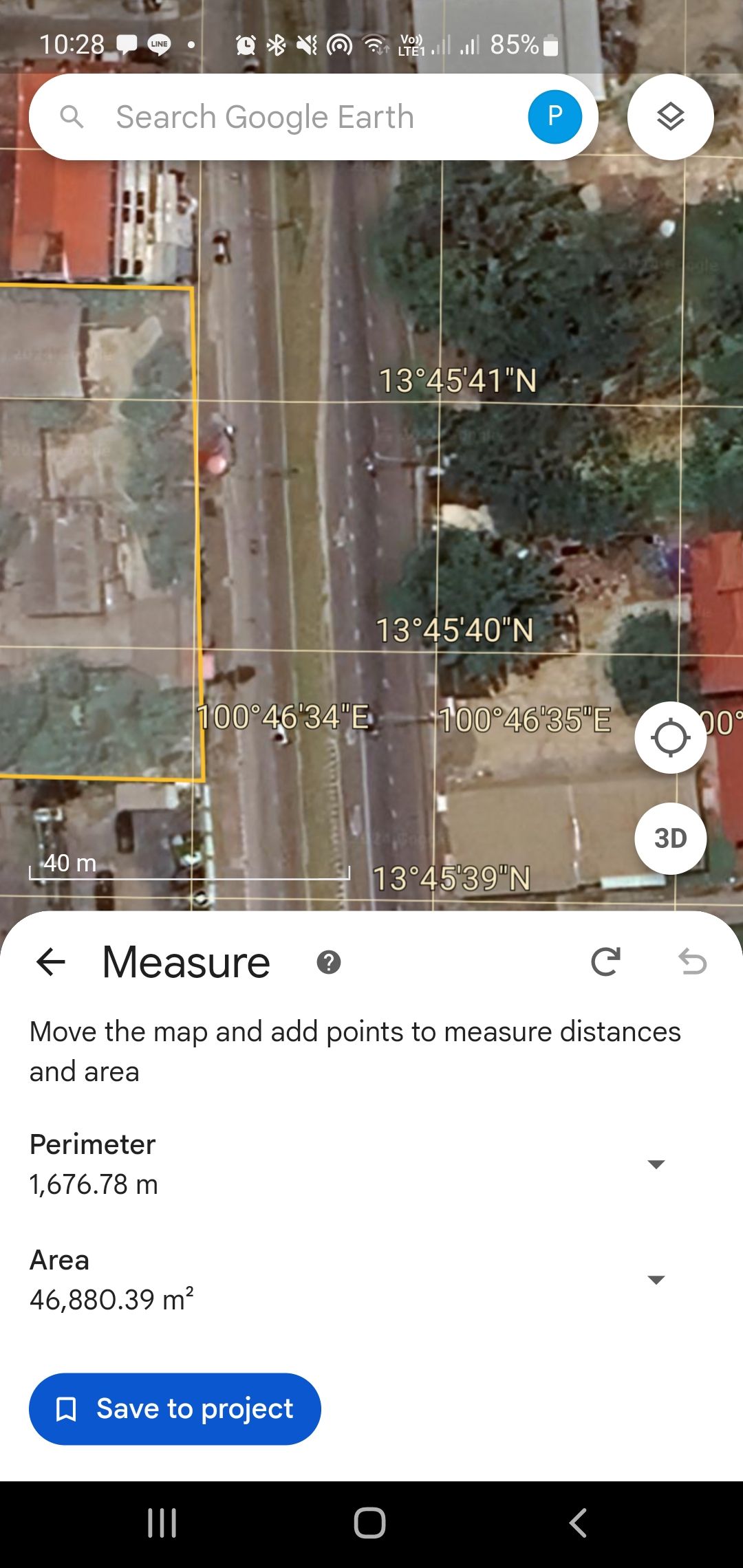
Task: Undo the last measurement point
Action: coord(692,961)
